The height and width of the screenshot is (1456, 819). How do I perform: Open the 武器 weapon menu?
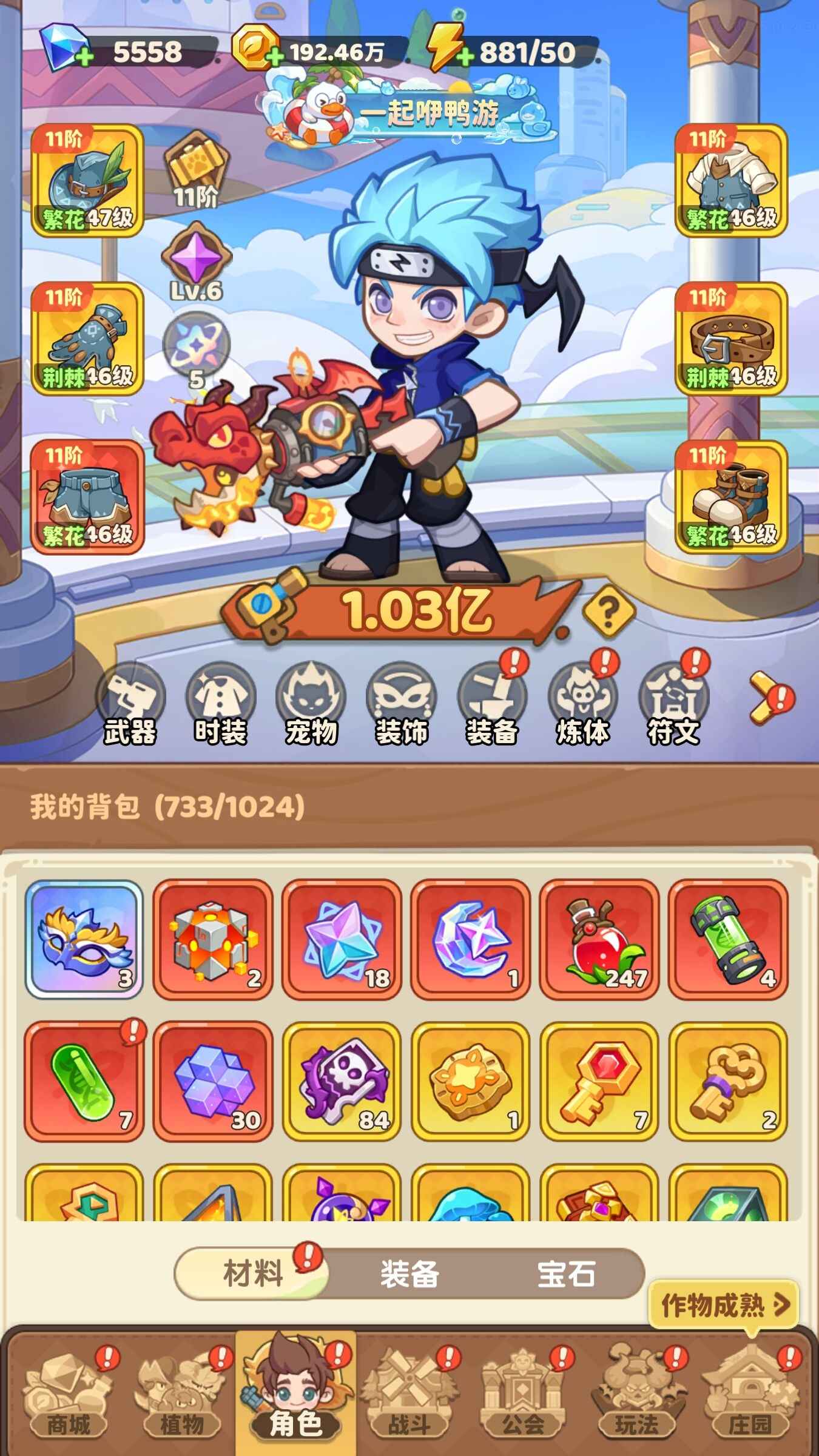click(x=130, y=704)
